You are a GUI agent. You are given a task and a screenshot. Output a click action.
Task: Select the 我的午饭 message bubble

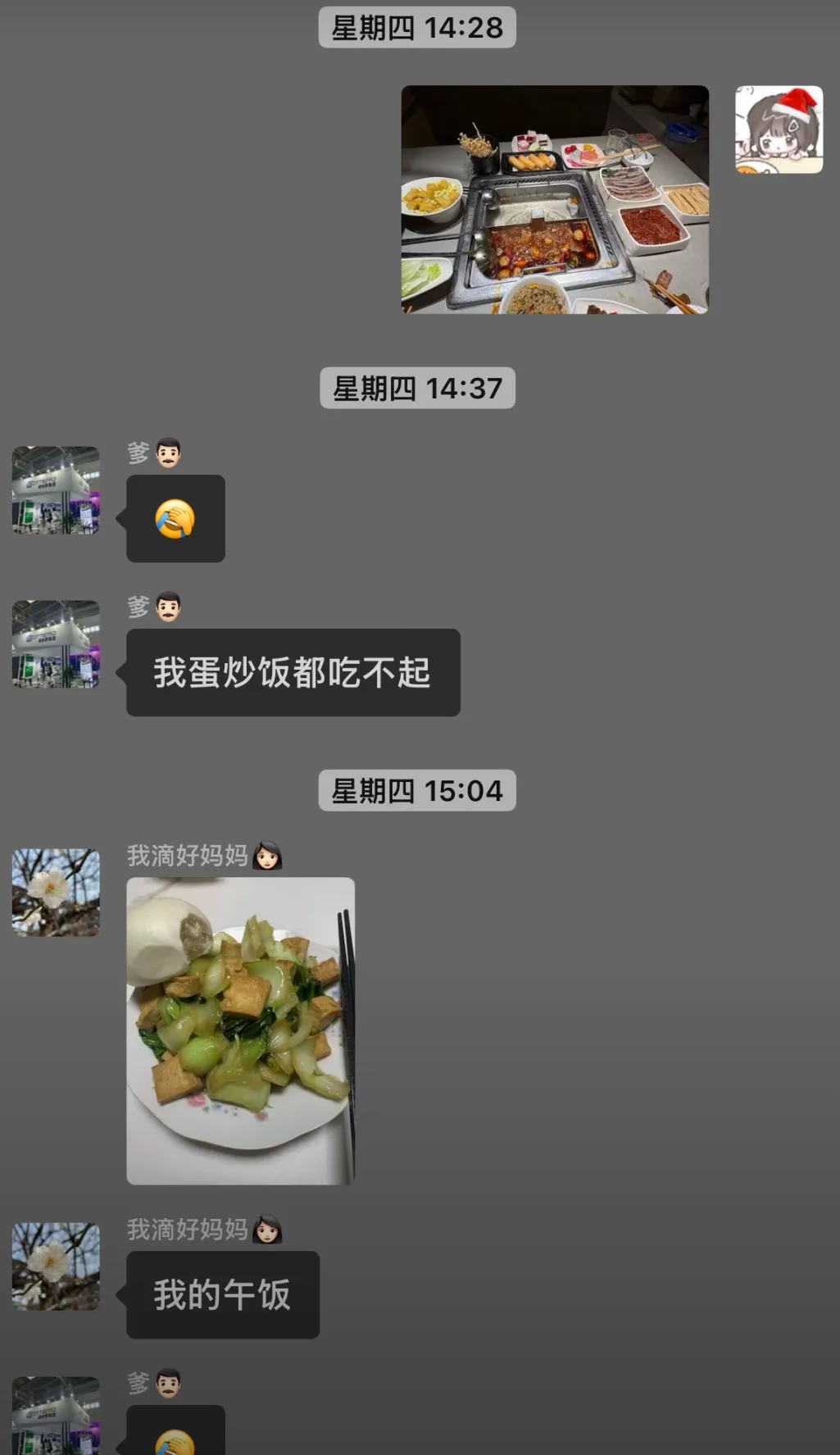tap(222, 1294)
